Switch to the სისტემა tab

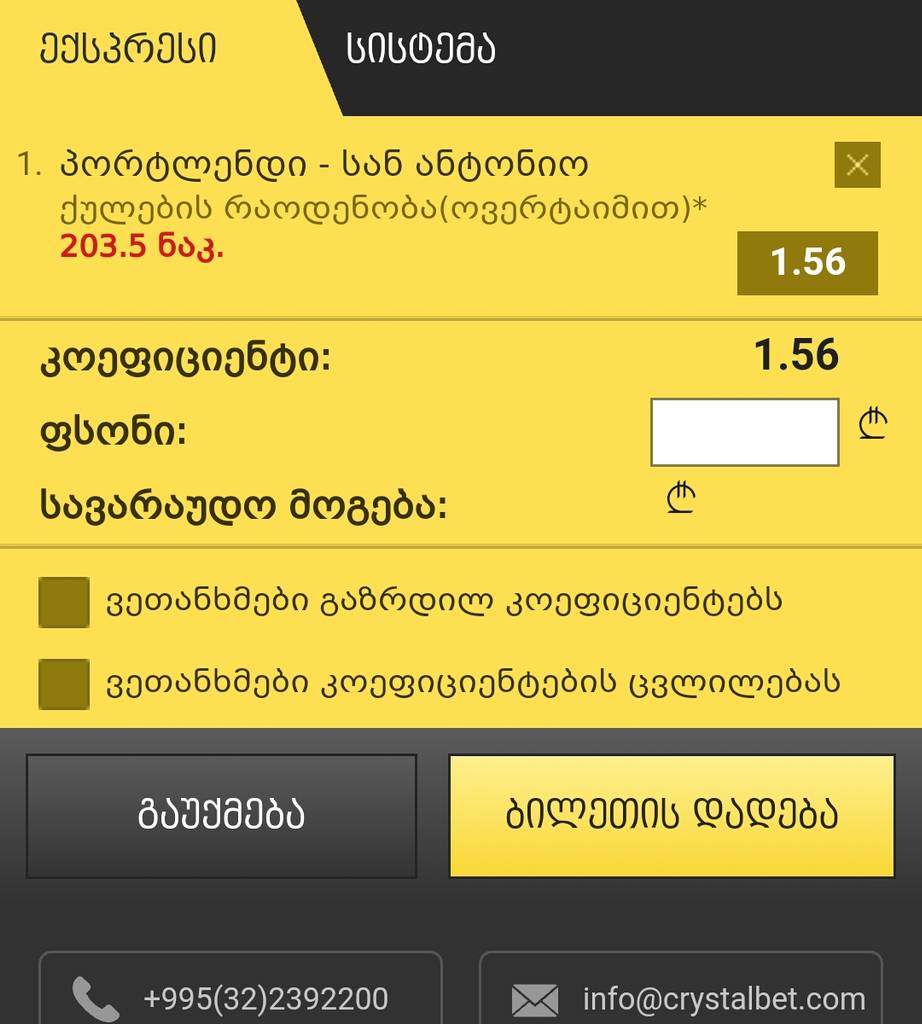point(421,49)
